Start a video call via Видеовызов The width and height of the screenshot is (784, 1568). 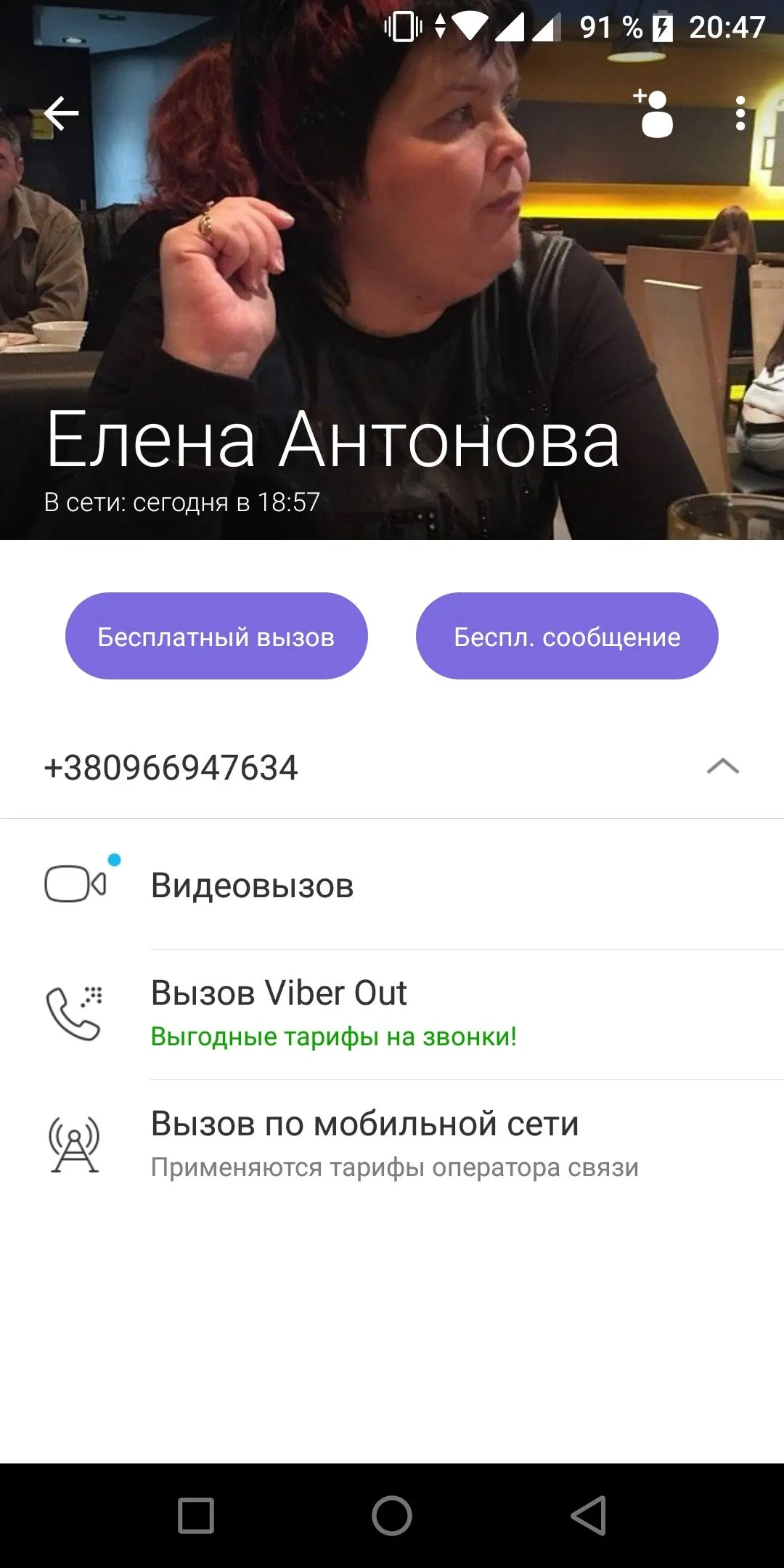click(x=252, y=886)
